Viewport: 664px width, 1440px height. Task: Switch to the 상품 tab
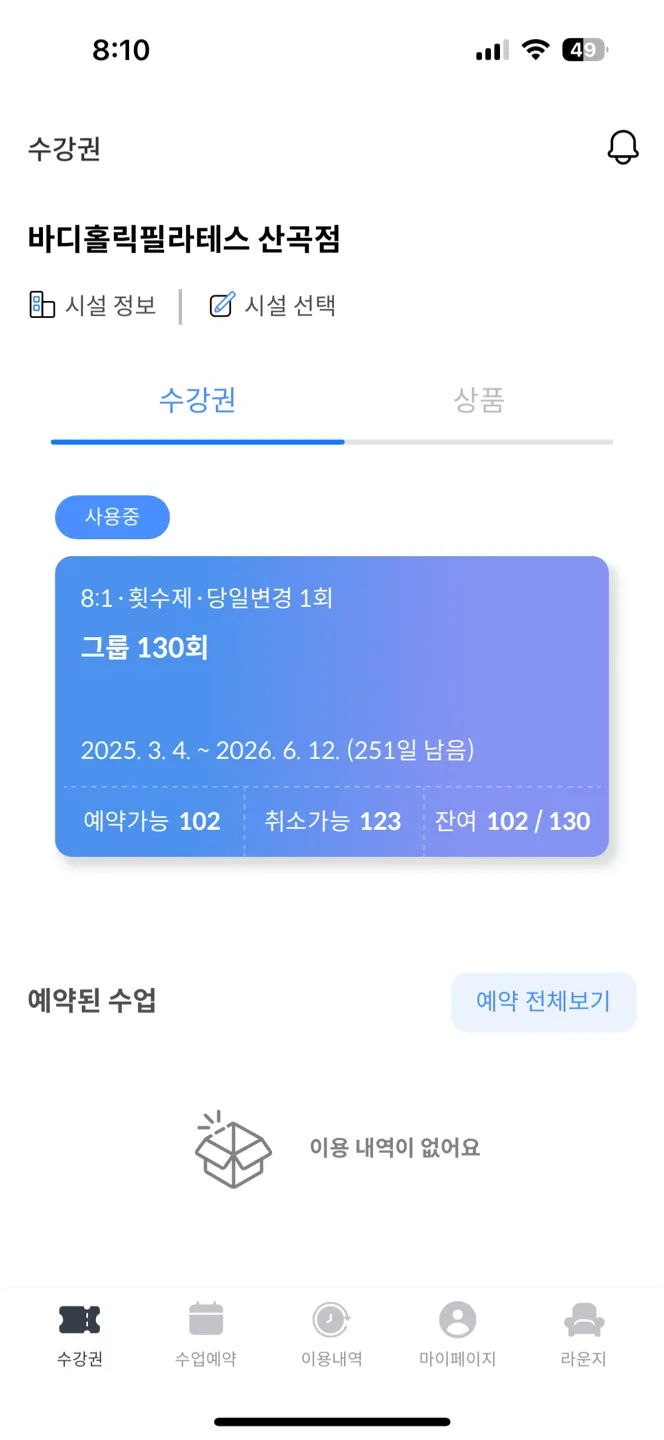[x=478, y=400]
